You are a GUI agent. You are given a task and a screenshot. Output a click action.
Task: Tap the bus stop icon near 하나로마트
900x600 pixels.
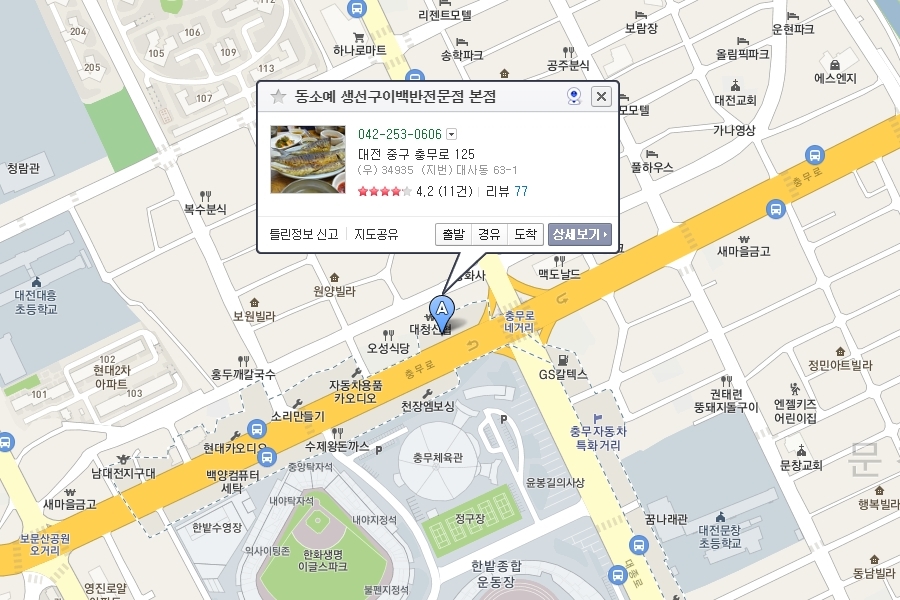(x=357, y=9)
